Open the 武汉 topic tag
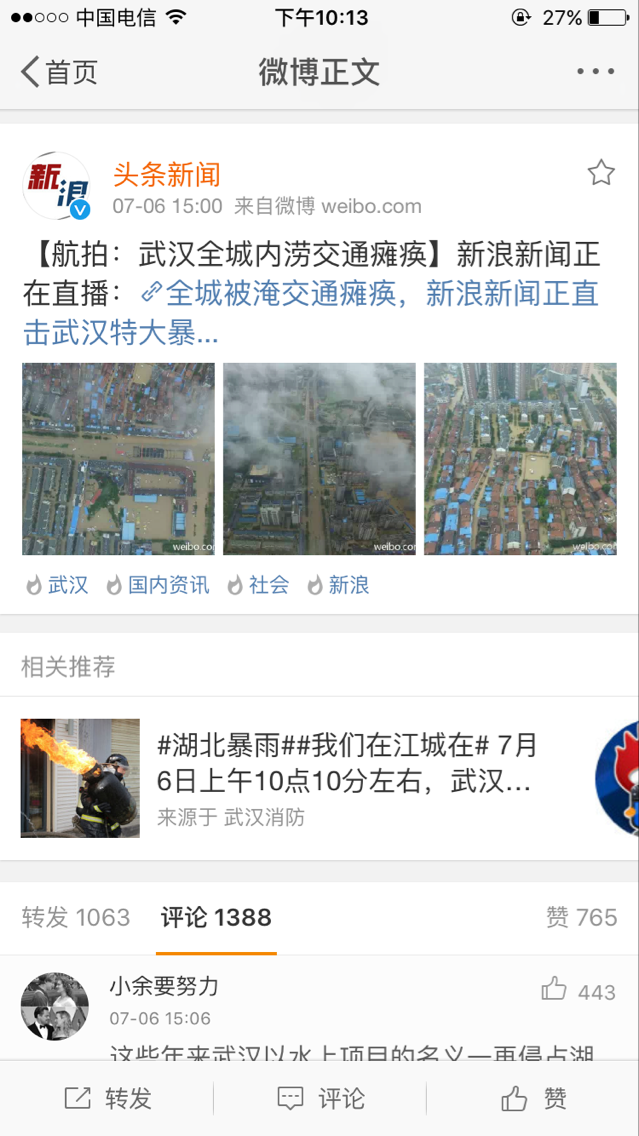This screenshot has width=639, height=1136. tap(58, 585)
